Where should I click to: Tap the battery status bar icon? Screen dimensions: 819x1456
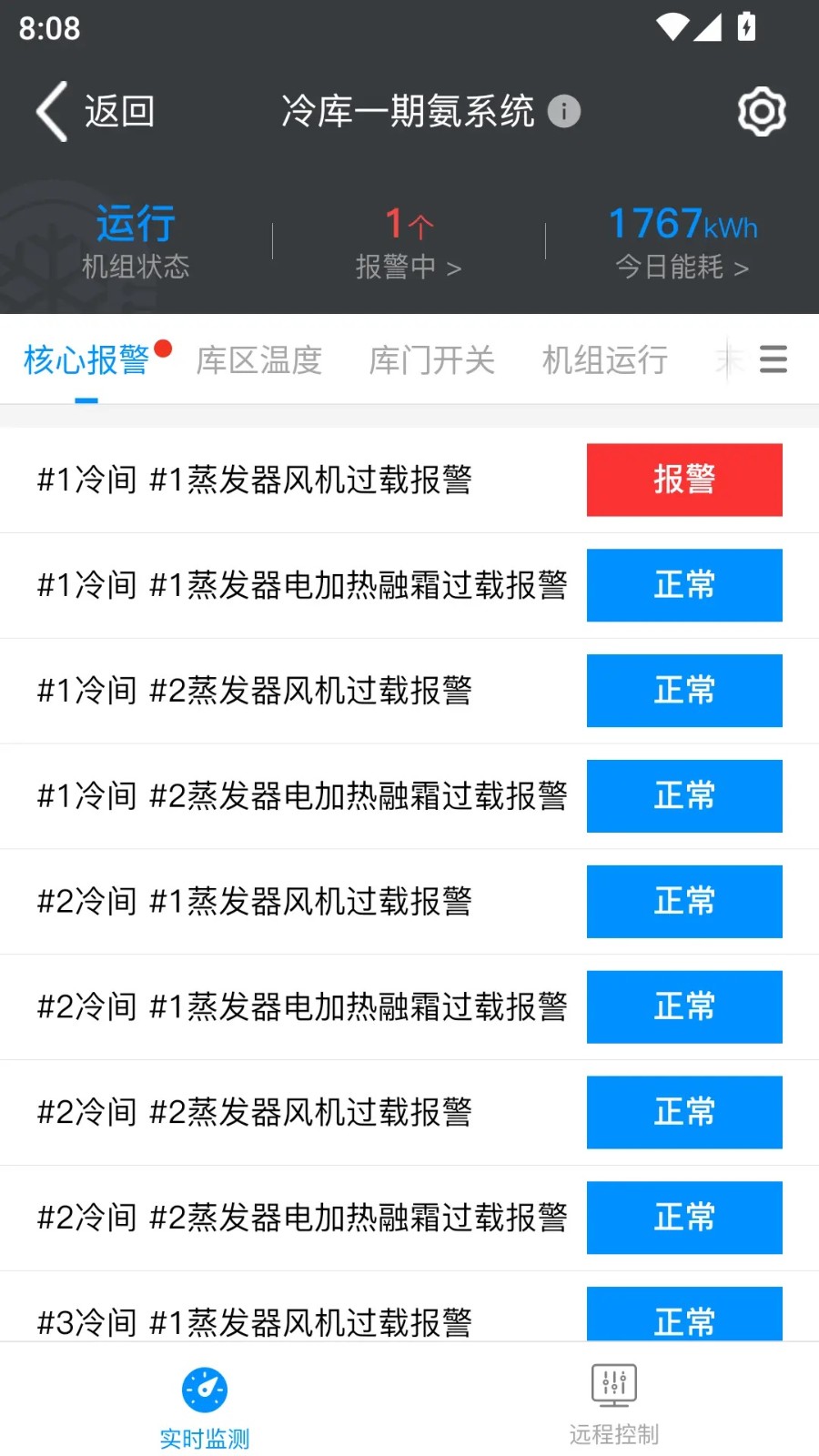(x=747, y=27)
